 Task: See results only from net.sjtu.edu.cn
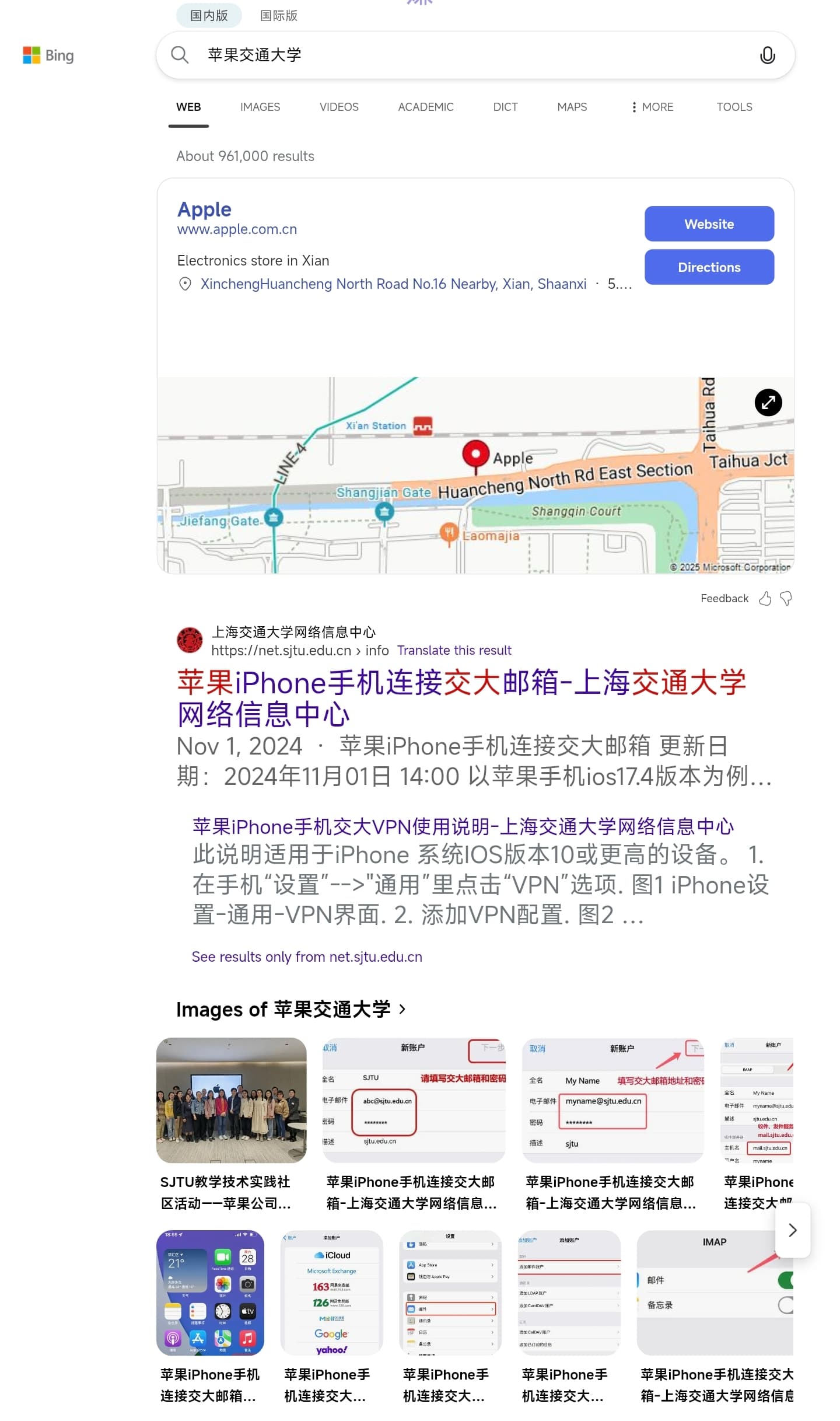(307, 956)
